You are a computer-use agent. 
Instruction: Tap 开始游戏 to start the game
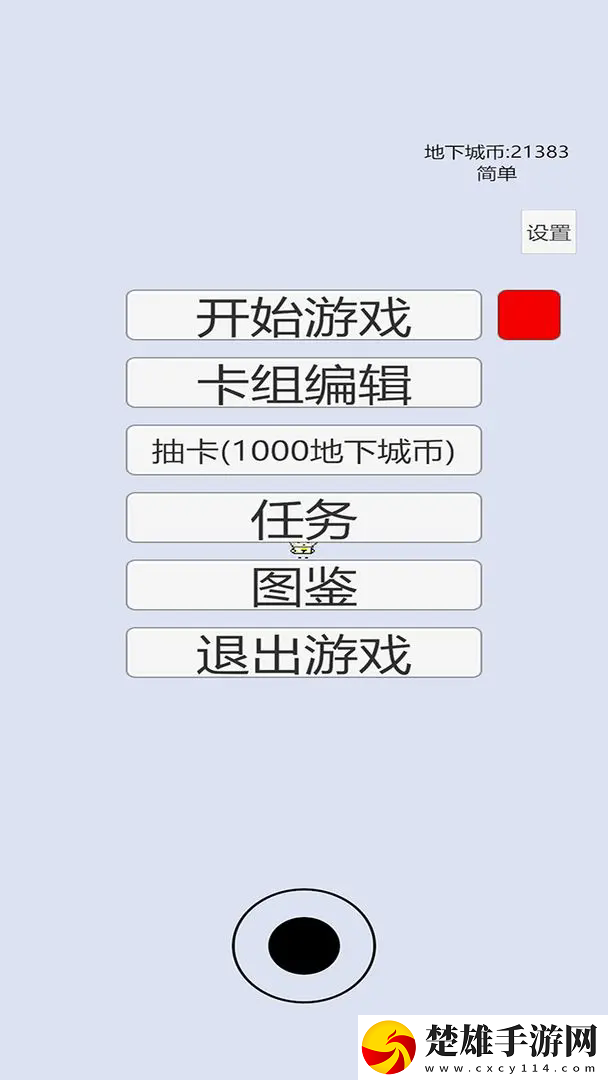tap(304, 315)
